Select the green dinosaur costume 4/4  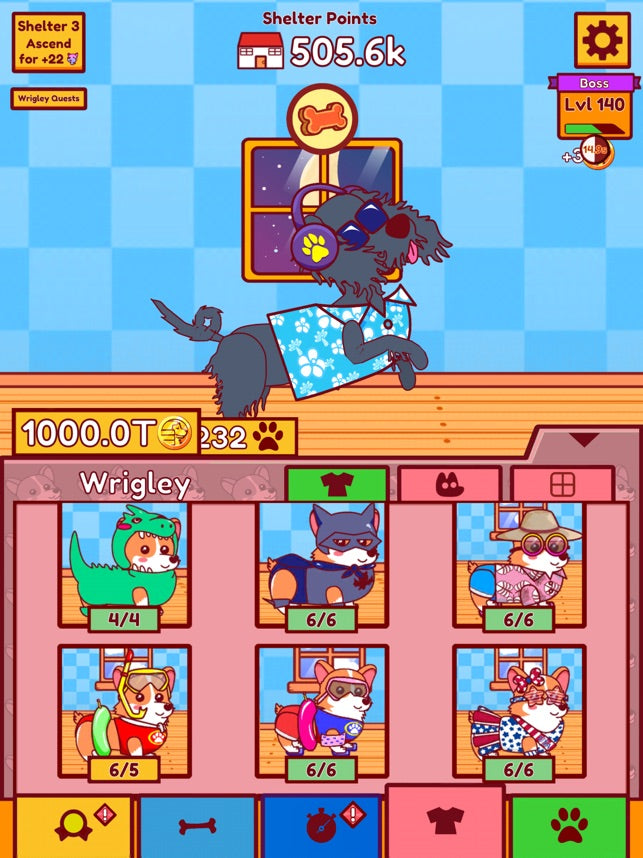pos(124,566)
